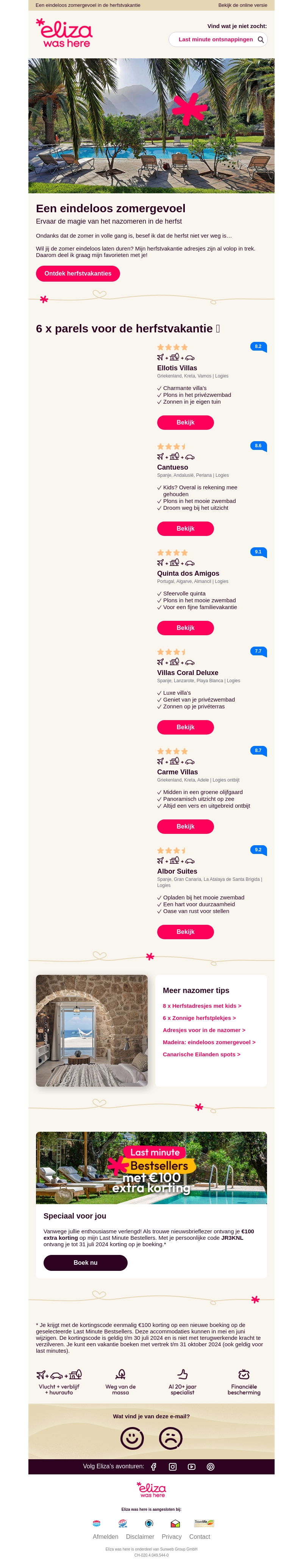Tap 'Ontdek herfstvakanties' button

[x=77, y=273]
